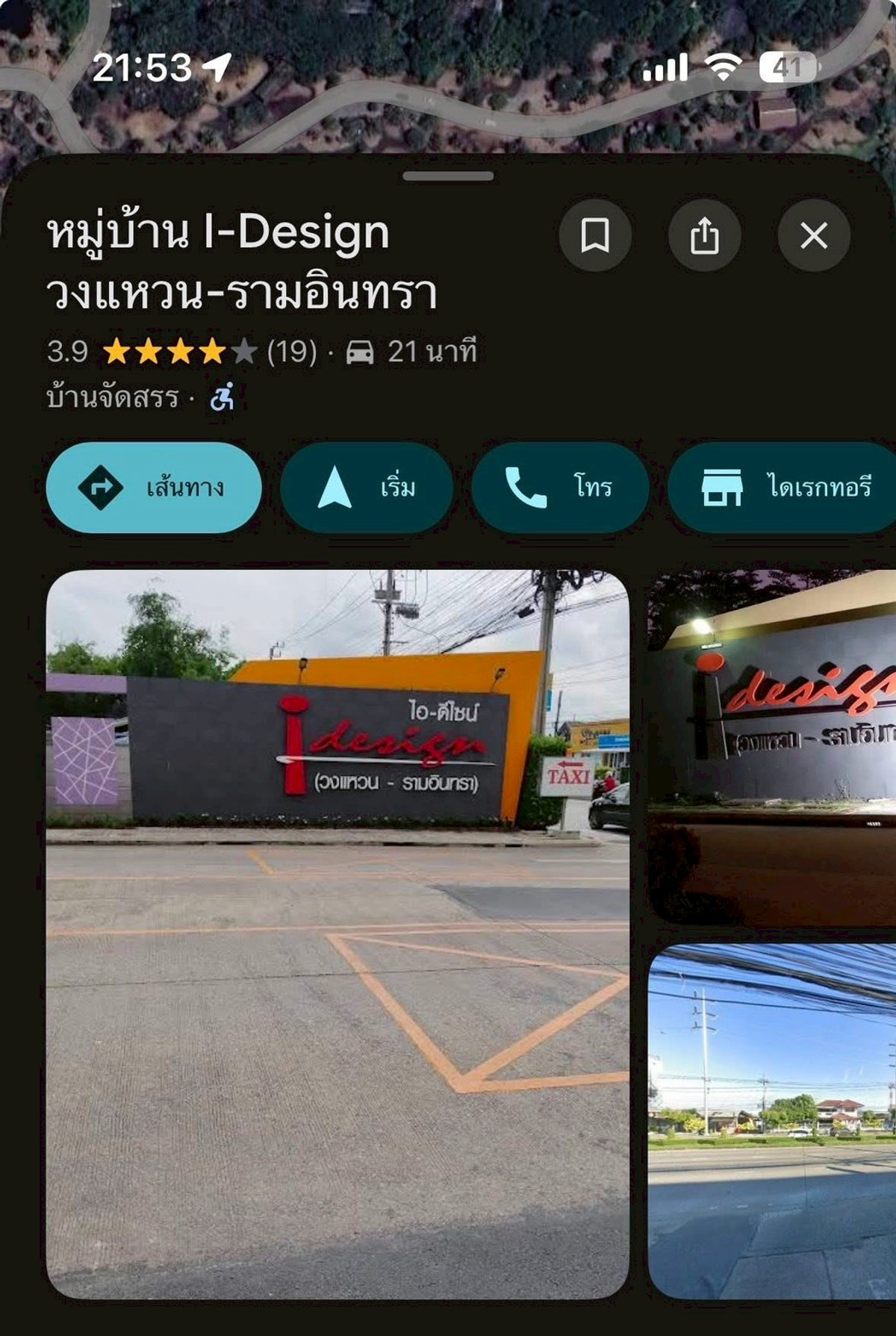Save the I-Design place with the bookmark icon

point(594,235)
